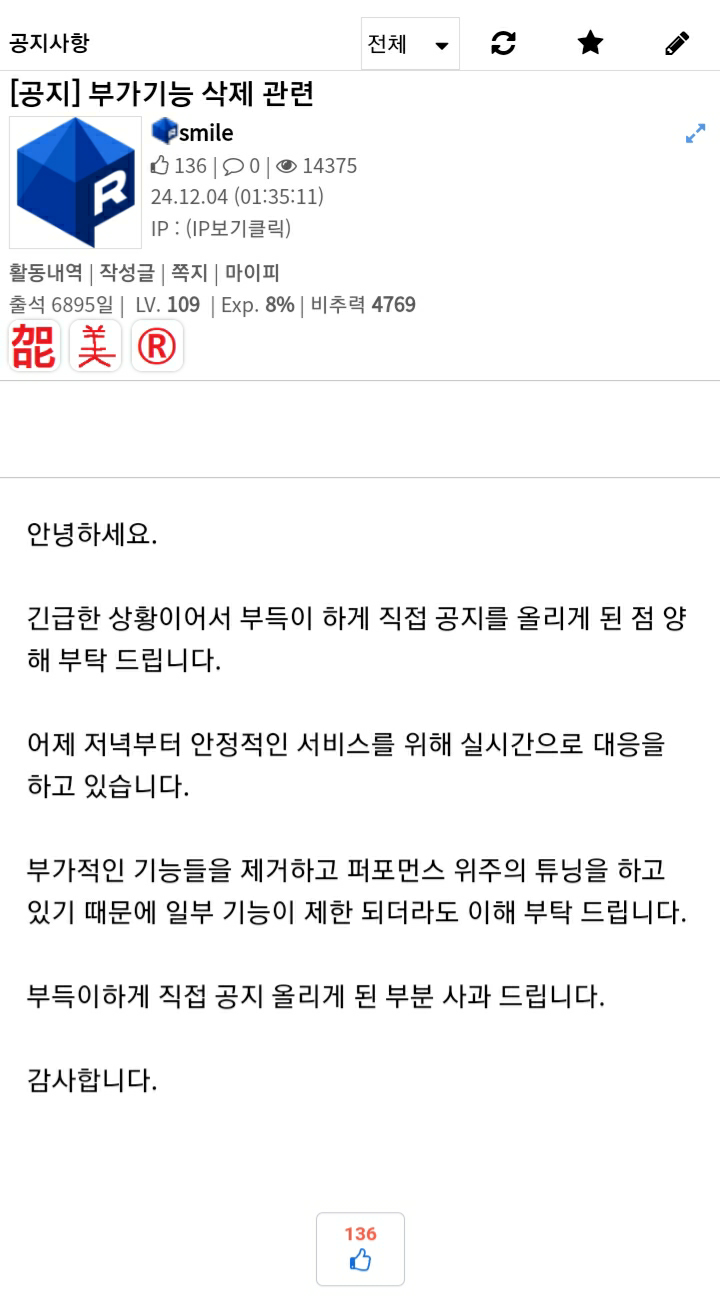Image resolution: width=720 pixels, height=1298 pixels.
Task: Open smile's profile picture
Action: point(76,182)
